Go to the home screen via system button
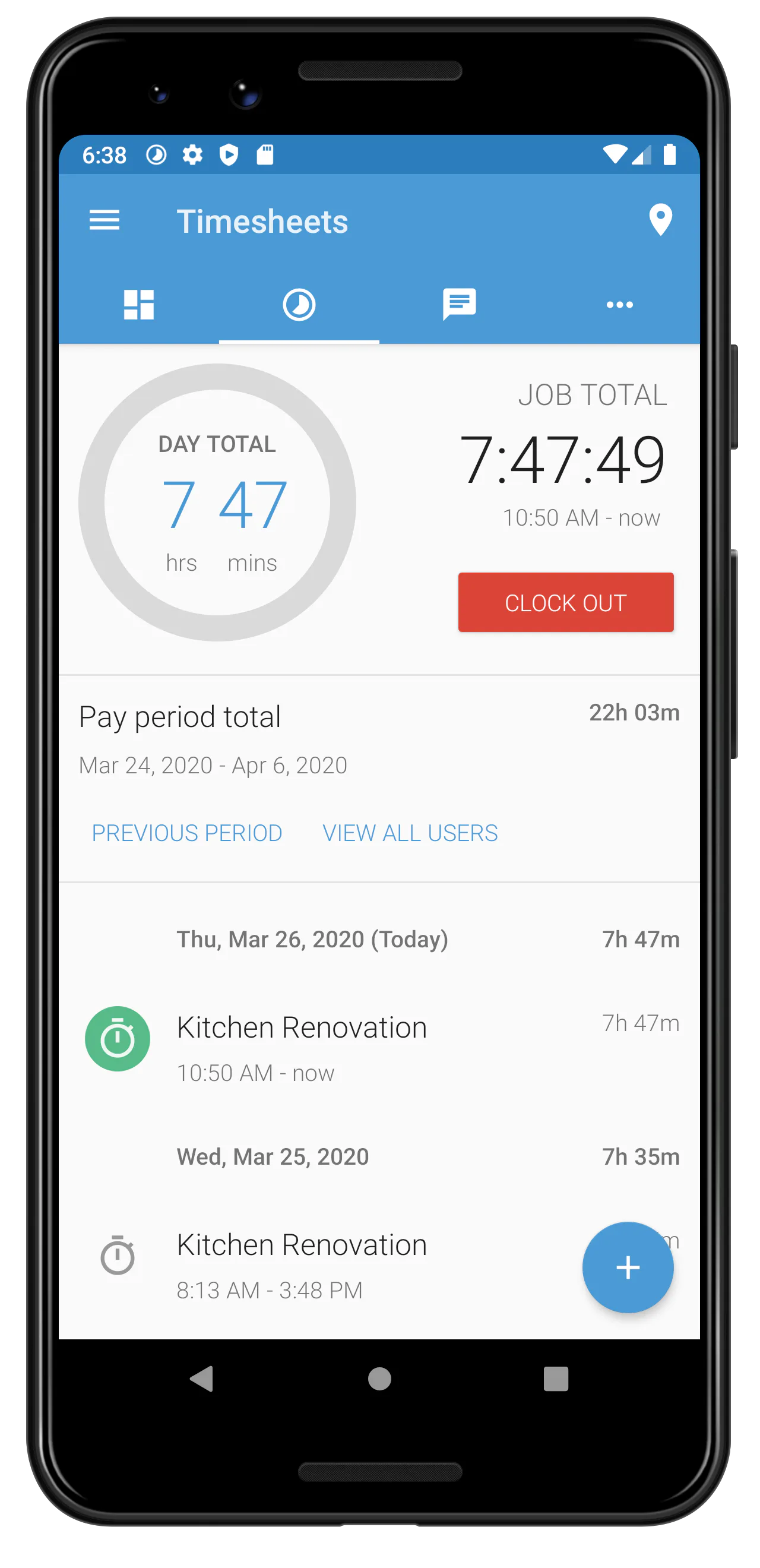Screen dimensions: 760x1568 click(379, 1379)
